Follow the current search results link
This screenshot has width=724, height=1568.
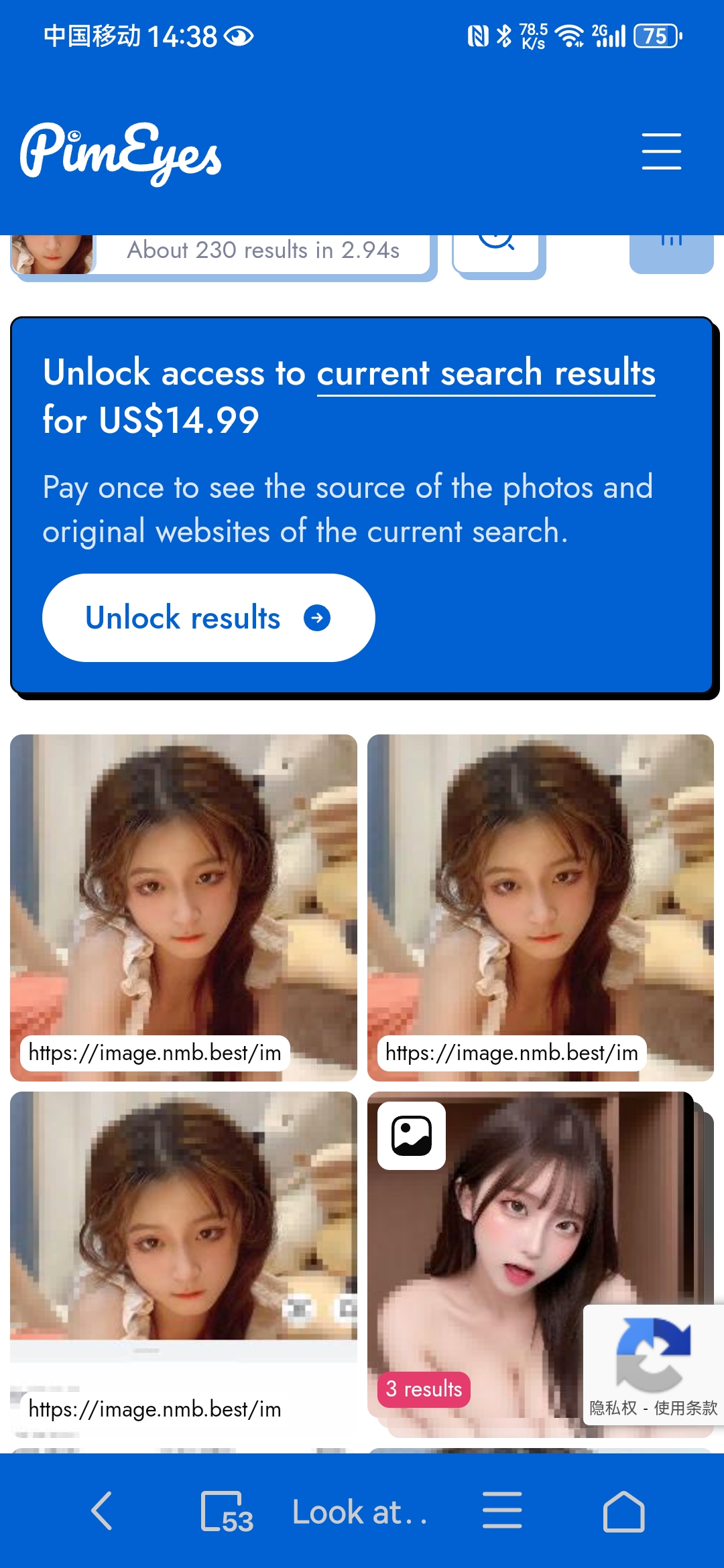(485, 373)
